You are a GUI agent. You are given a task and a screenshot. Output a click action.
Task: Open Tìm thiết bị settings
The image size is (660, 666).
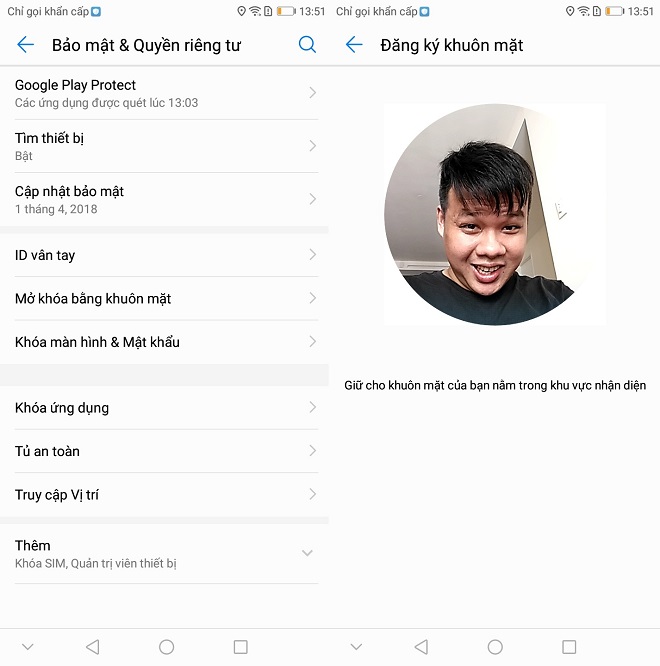[165, 146]
